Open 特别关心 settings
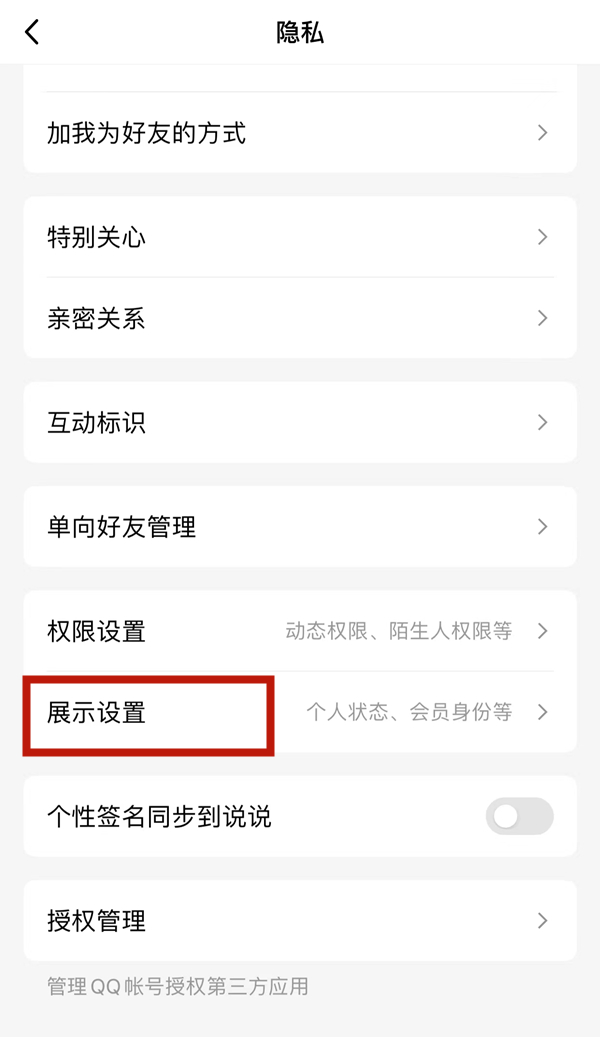The height and width of the screenshot is (1037, 600). (x=299, y=237)
